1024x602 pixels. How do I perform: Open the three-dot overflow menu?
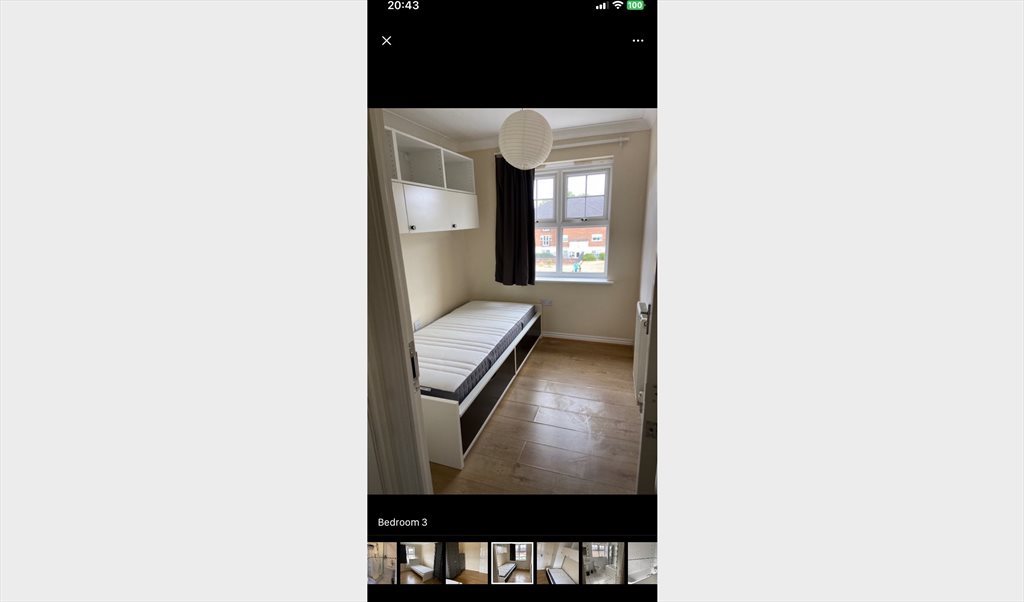(x=638, y=41)
